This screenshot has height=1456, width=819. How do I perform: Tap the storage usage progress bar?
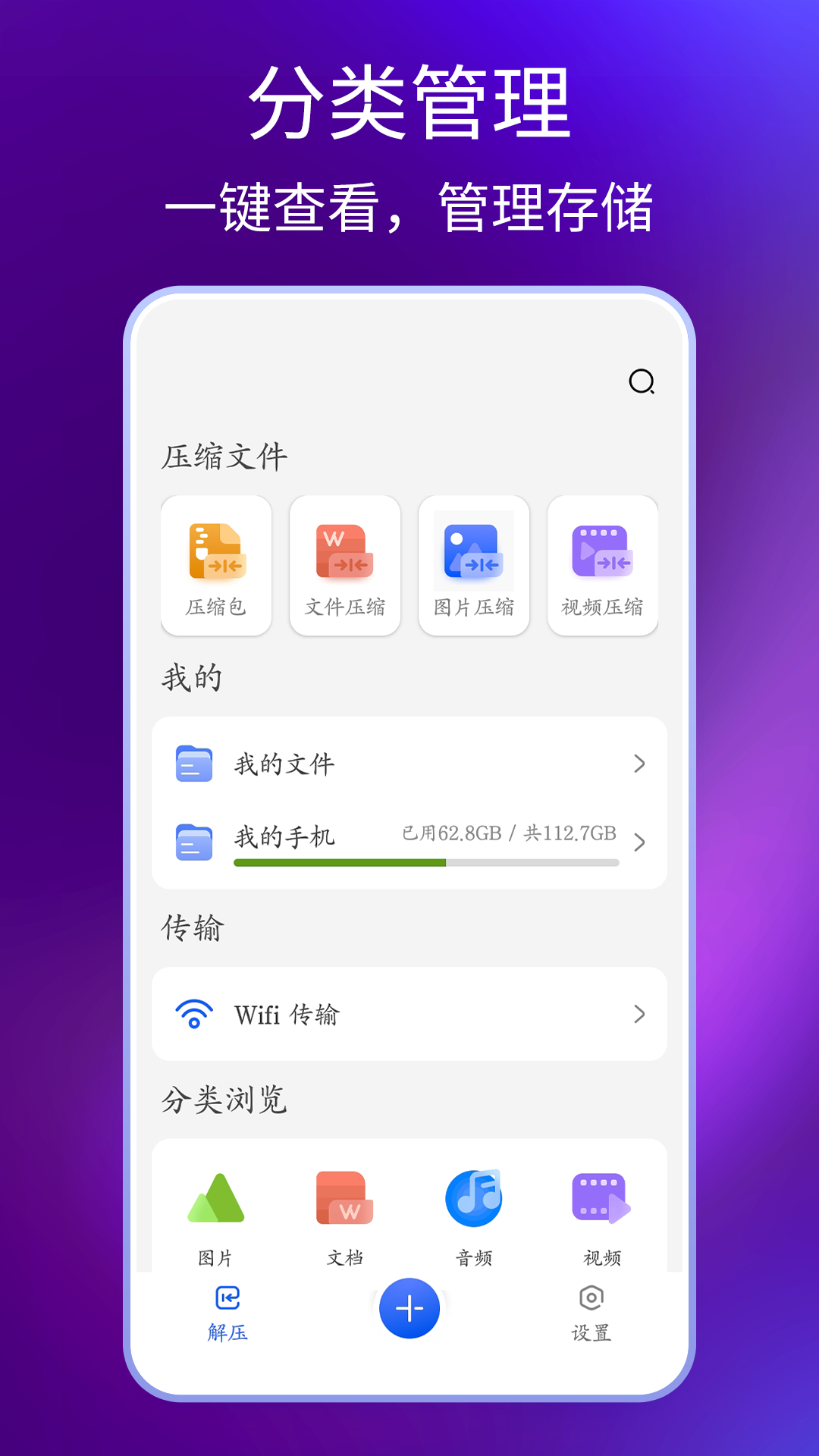tap(425, 862)
